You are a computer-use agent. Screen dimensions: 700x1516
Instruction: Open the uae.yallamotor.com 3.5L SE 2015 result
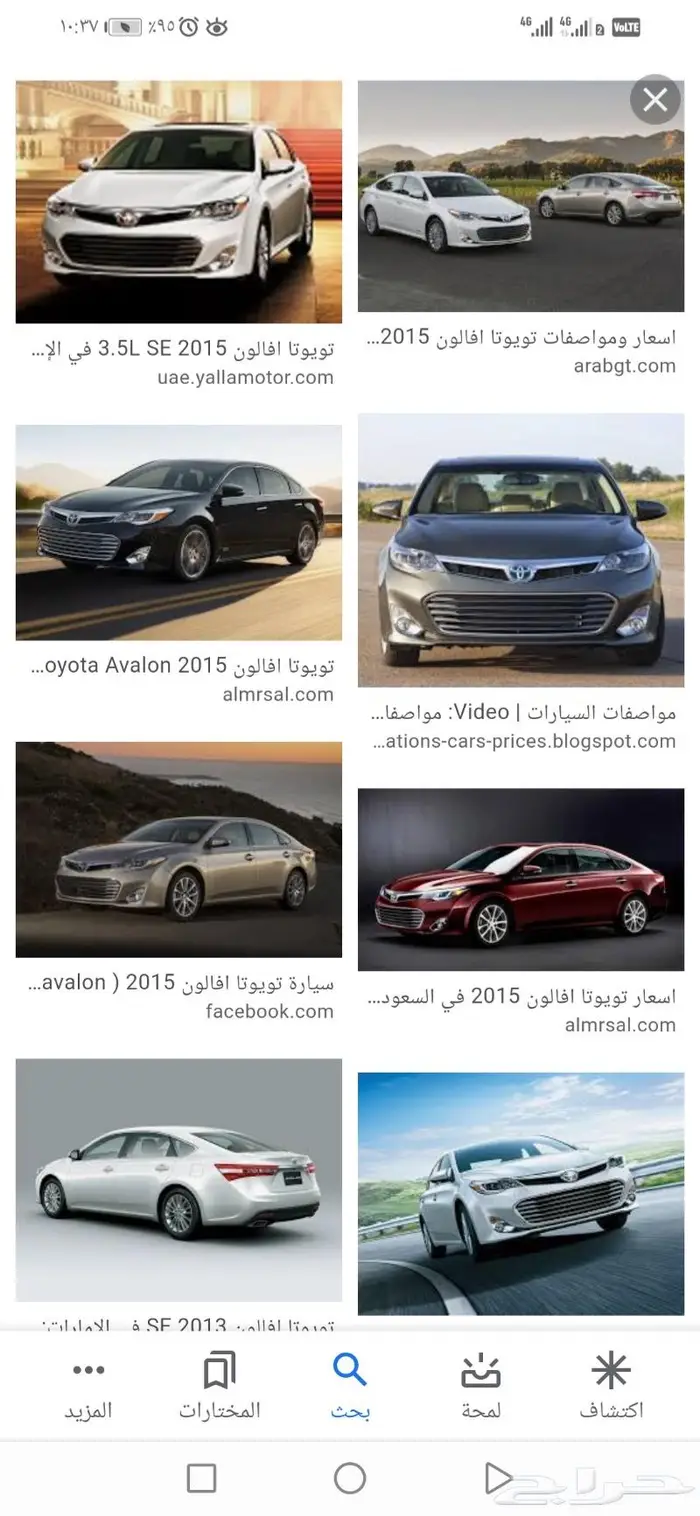(179, 202)
